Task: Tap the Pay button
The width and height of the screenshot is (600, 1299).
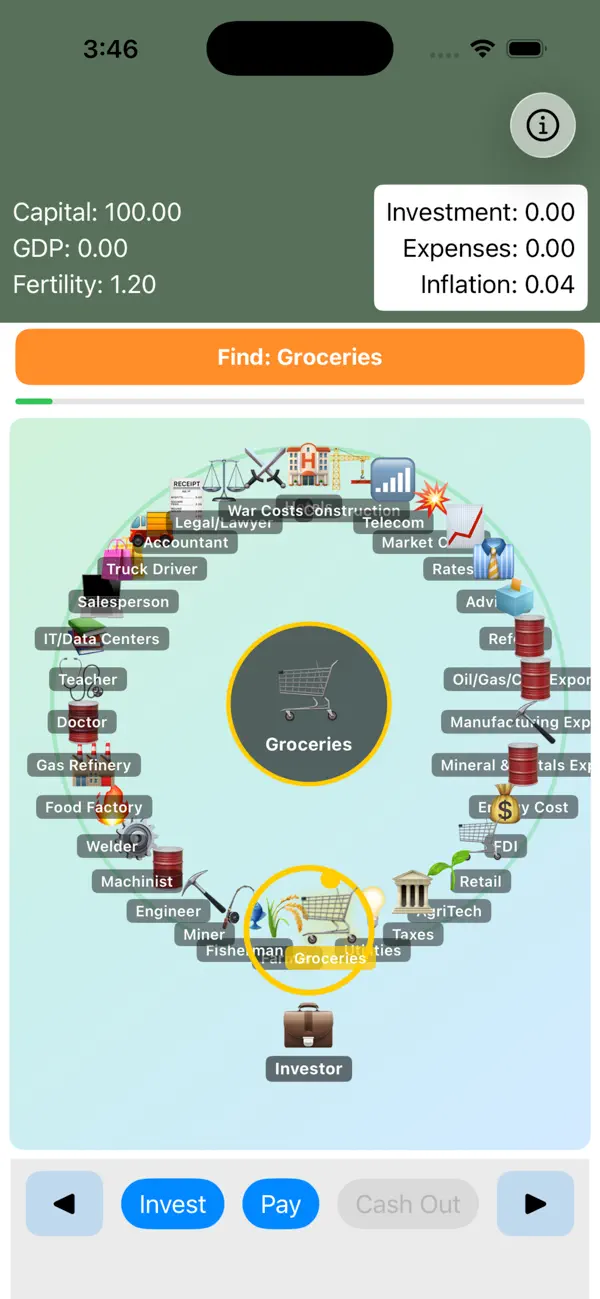Action: pyautogui.click(x=280, y=1204)
